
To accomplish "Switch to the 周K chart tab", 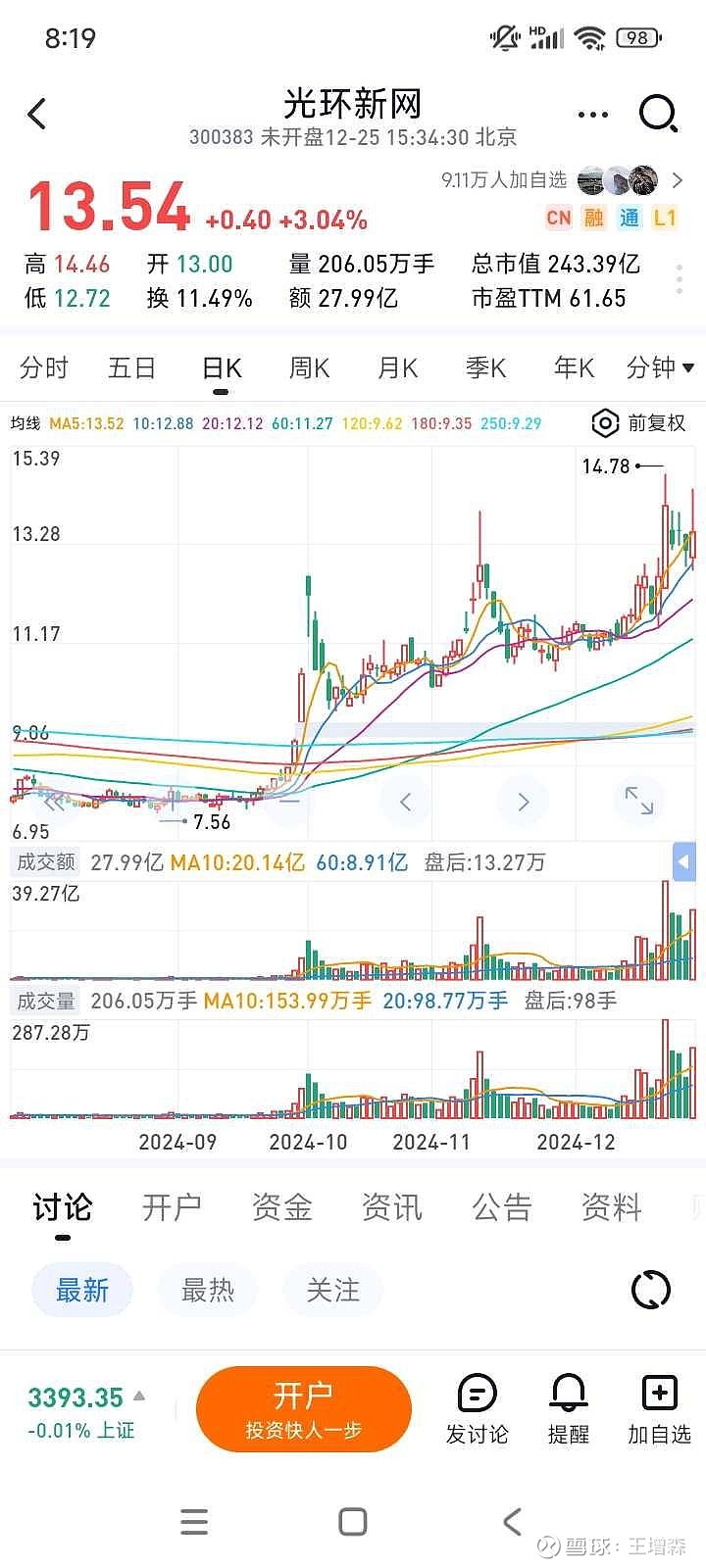I will coord(308,367).
